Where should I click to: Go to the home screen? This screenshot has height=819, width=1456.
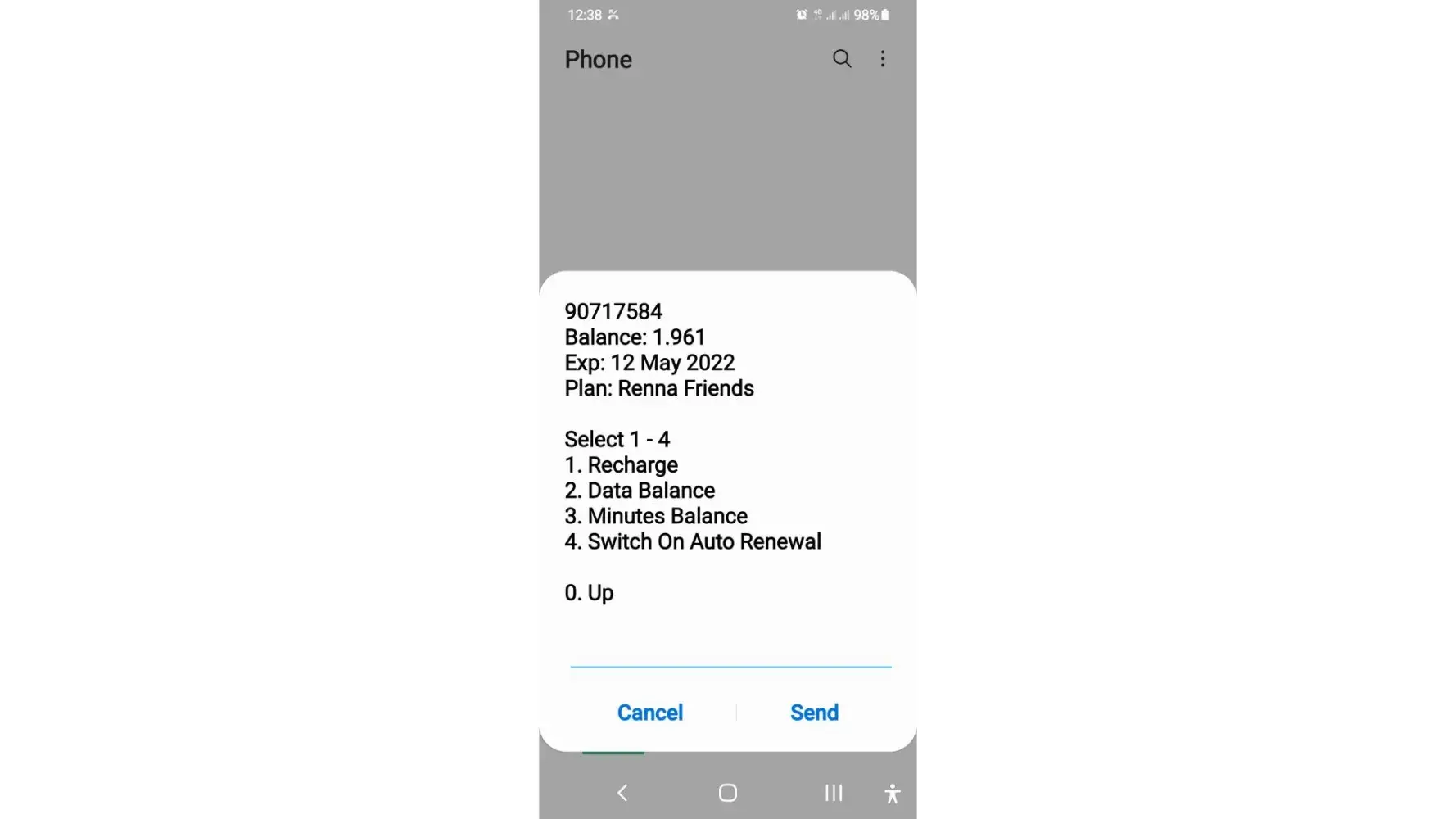[x=727, y=793]
